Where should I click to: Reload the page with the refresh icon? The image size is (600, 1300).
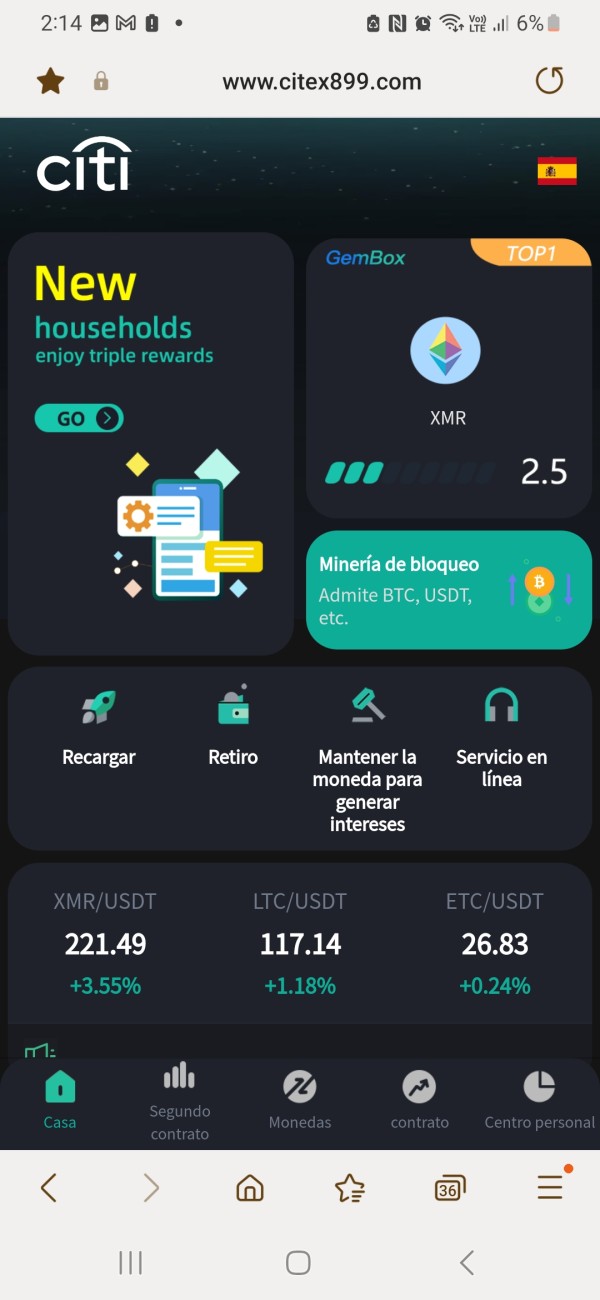click(550, 81)
